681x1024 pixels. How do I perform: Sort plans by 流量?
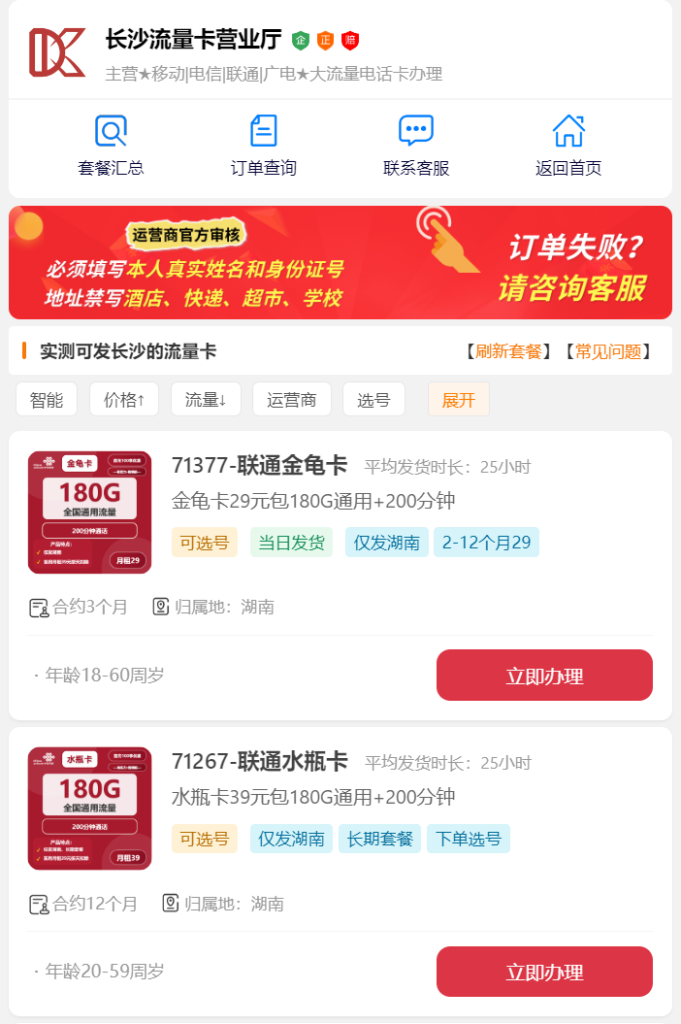coord(206,400)
